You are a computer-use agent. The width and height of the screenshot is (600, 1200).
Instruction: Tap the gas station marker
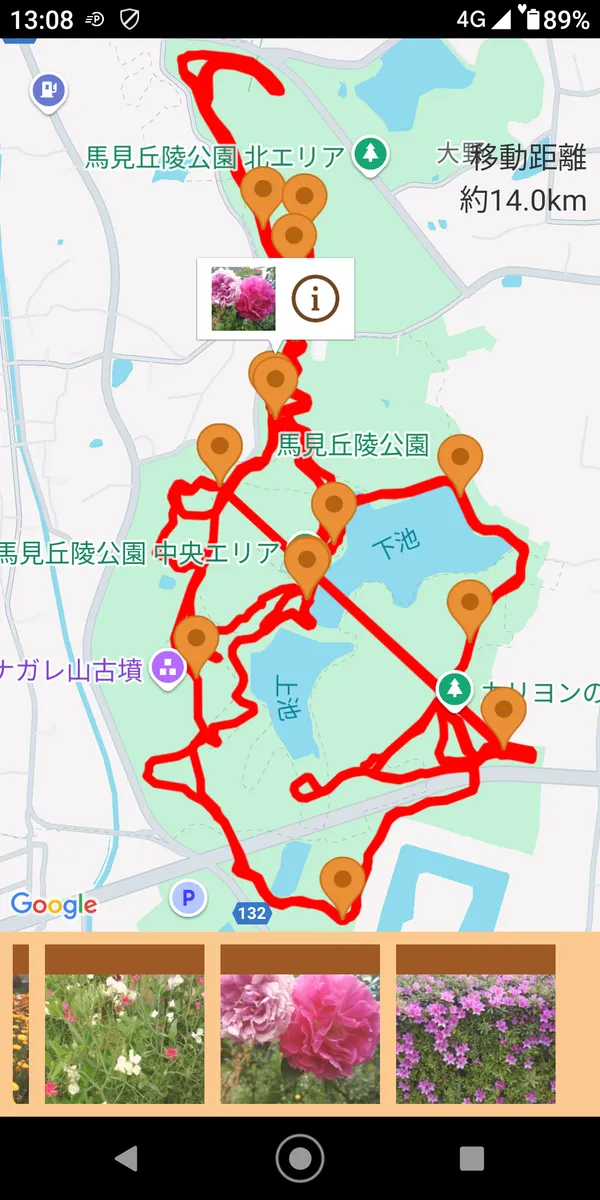pos(49,92)
